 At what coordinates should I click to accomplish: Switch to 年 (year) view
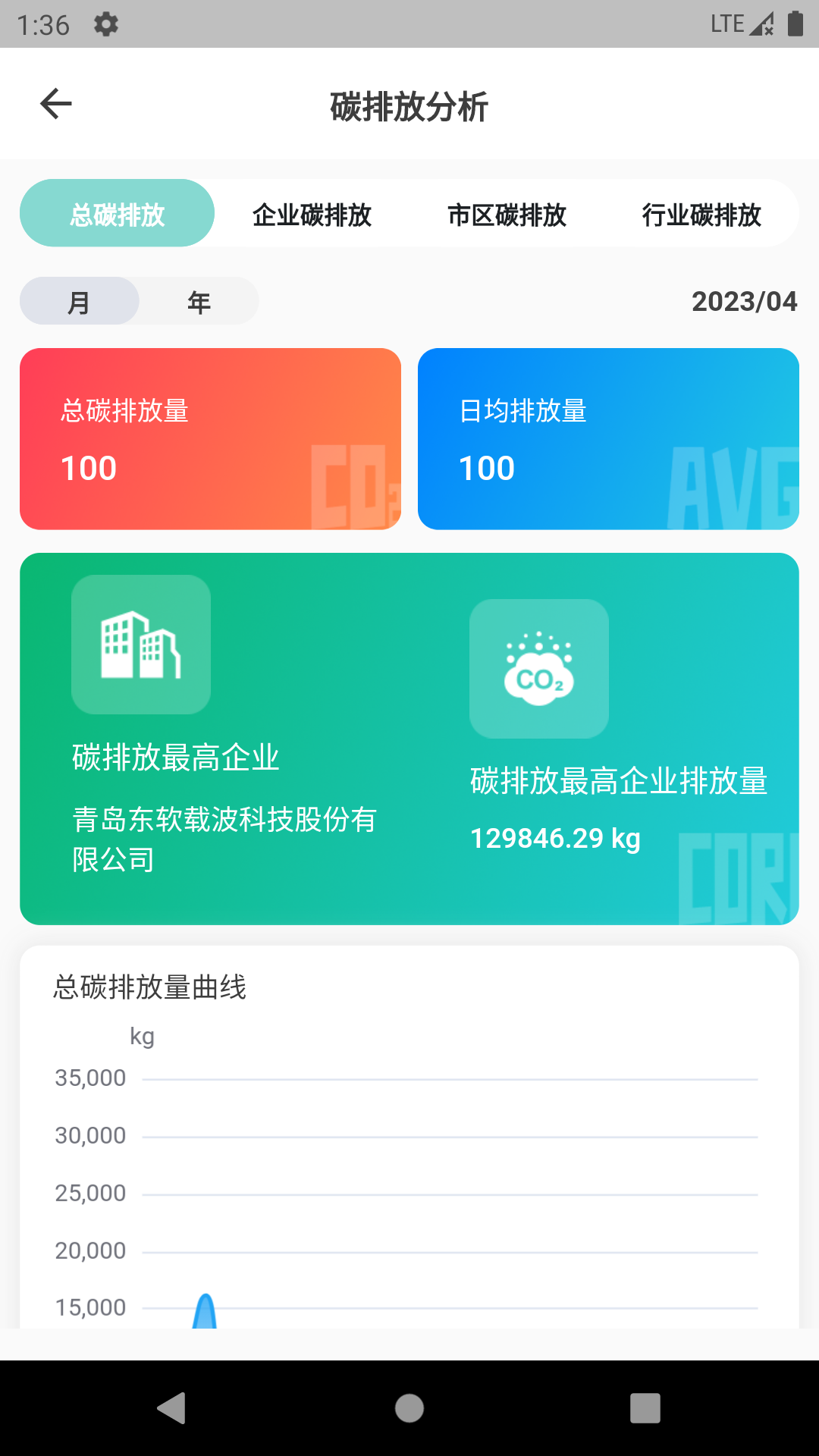pyautogui.click(x=197, y=301)
